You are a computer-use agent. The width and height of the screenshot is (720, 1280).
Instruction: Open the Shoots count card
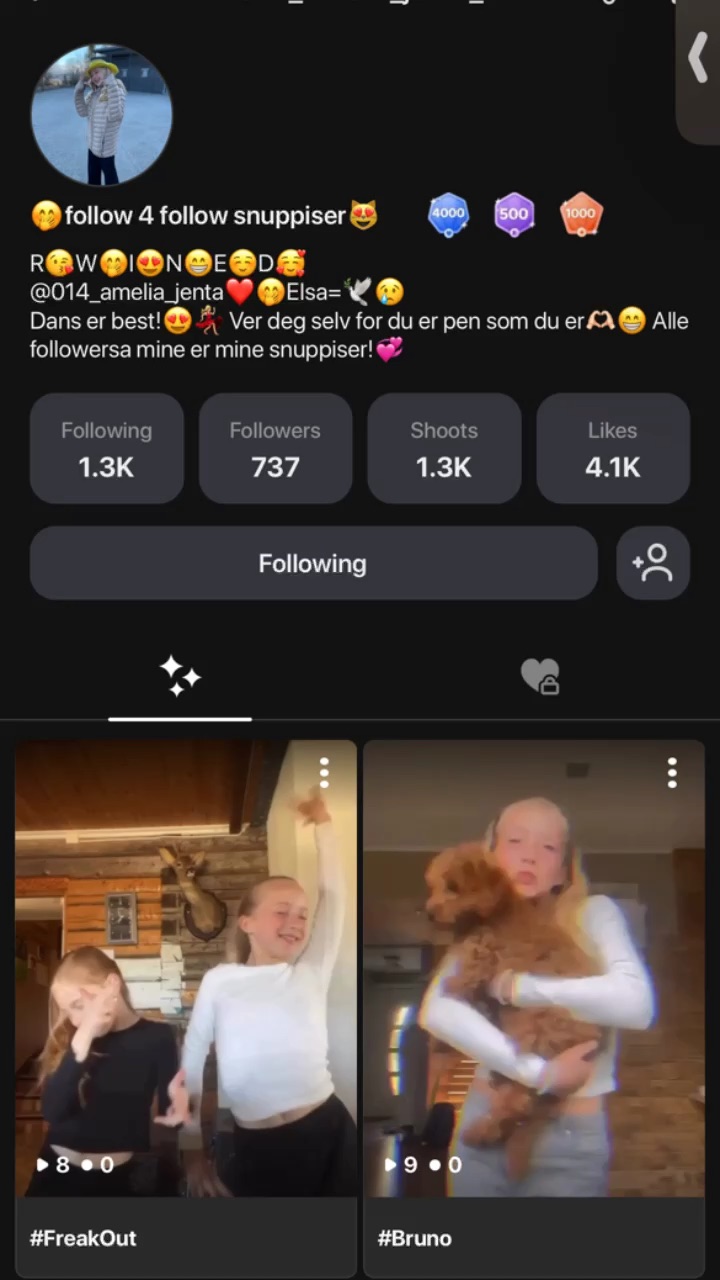444,448
